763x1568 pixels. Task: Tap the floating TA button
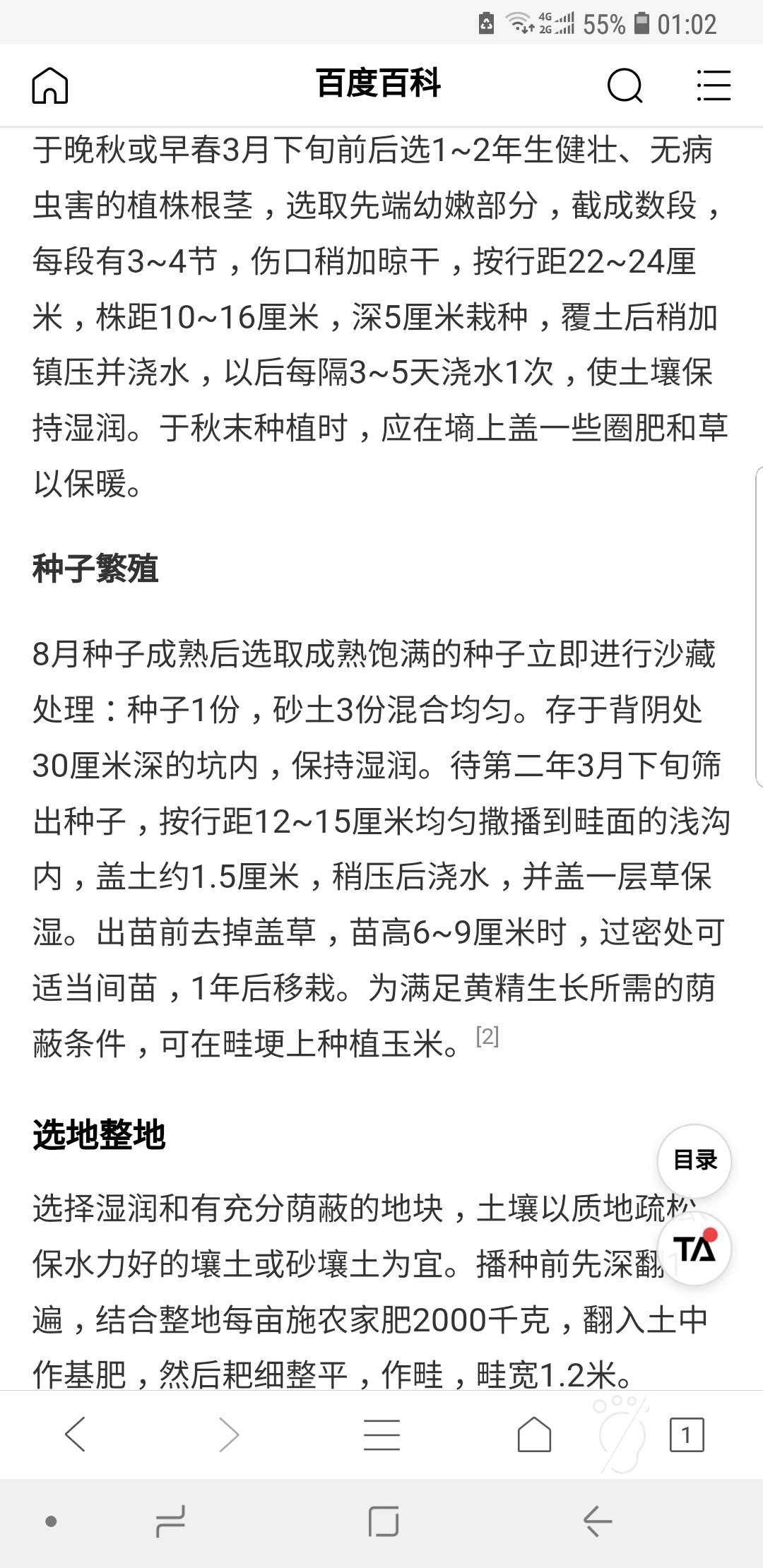click(694, 1248)
